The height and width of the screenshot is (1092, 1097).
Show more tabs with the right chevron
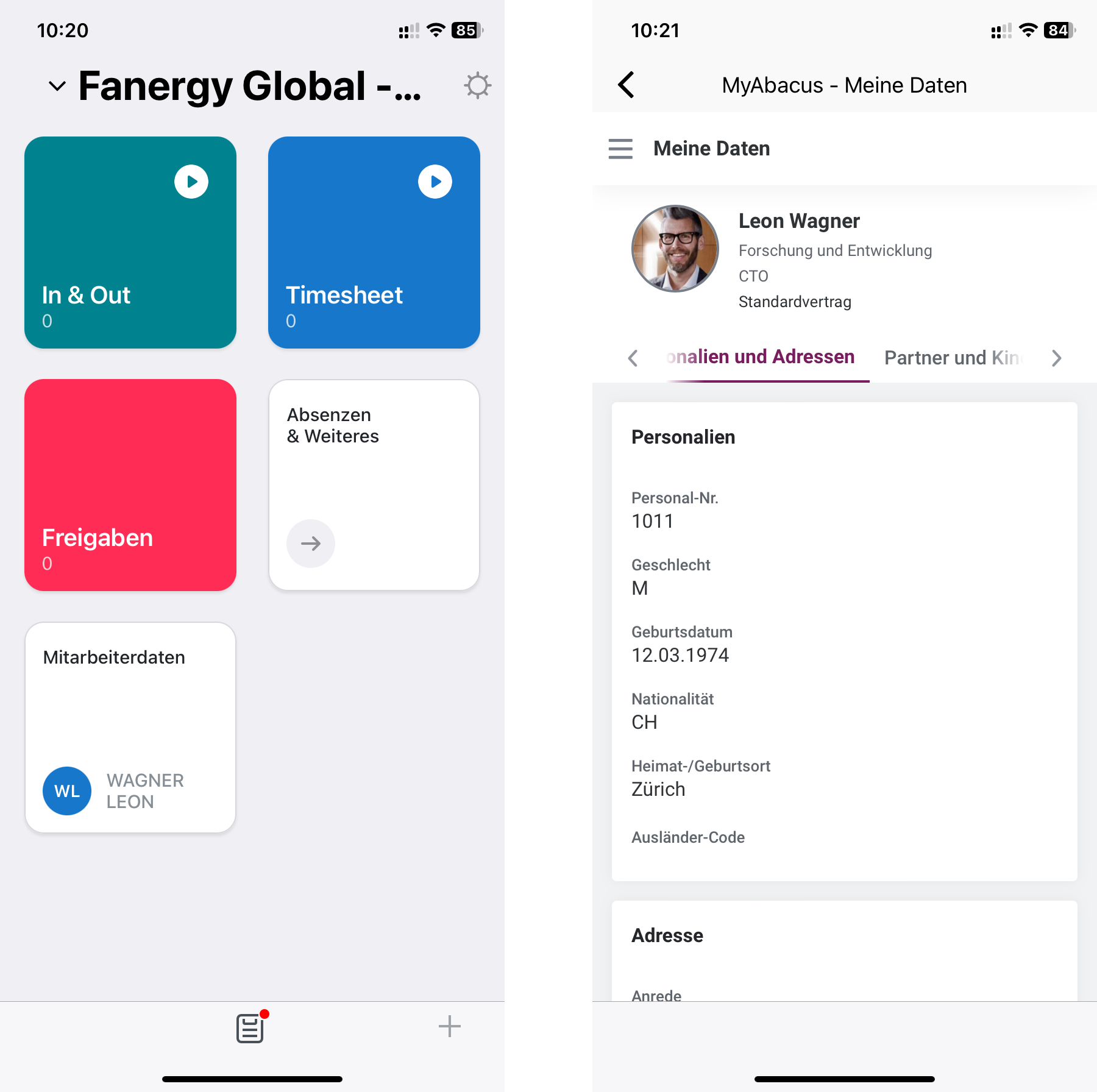point(1057,358)
